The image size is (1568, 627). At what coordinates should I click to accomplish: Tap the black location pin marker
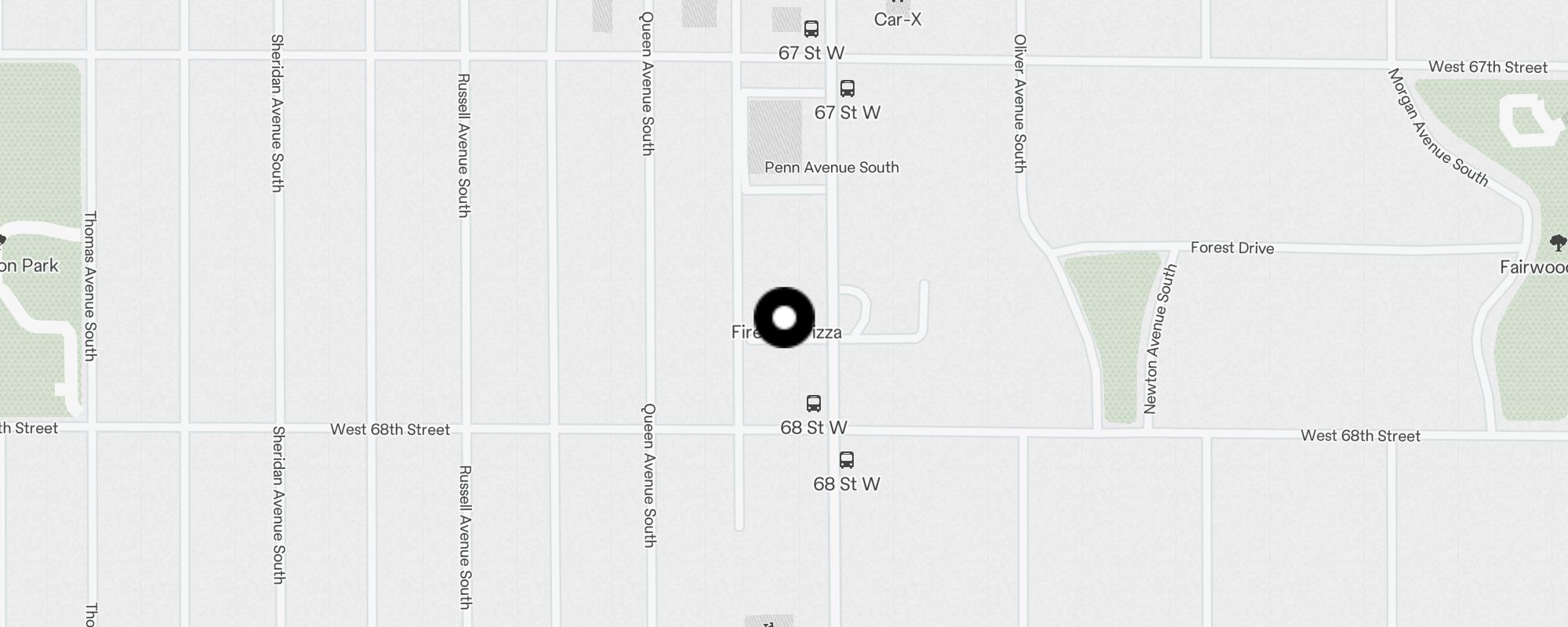[x=784, y=317]
